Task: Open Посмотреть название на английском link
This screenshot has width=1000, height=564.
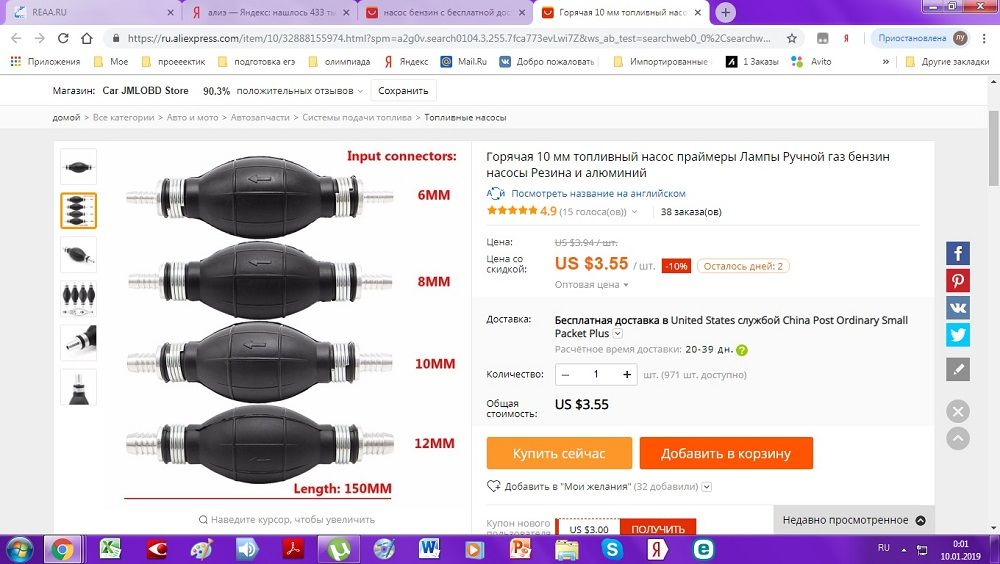Action: point(598,193)
